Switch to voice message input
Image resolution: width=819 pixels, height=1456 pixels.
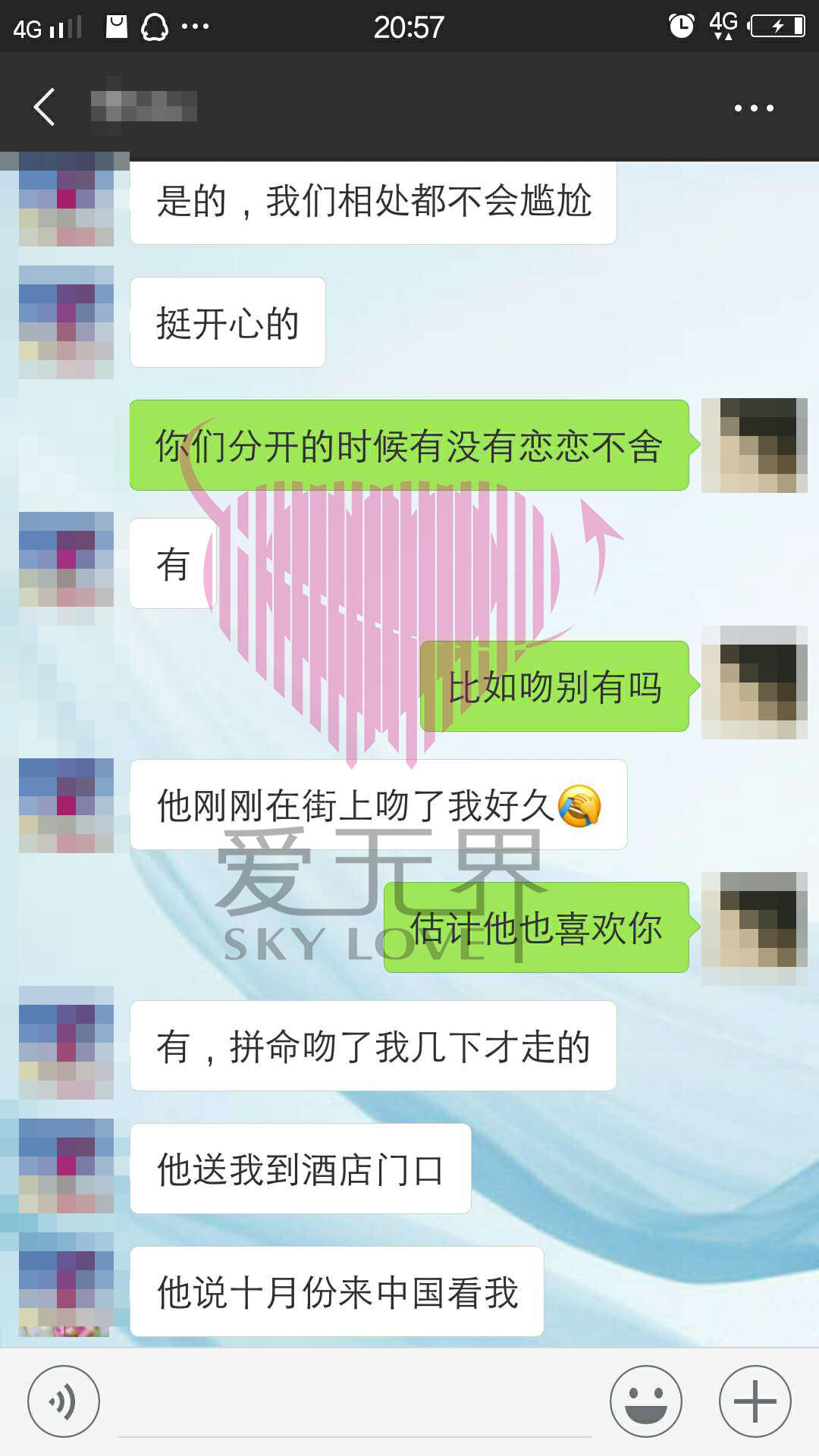(64, 1401)
